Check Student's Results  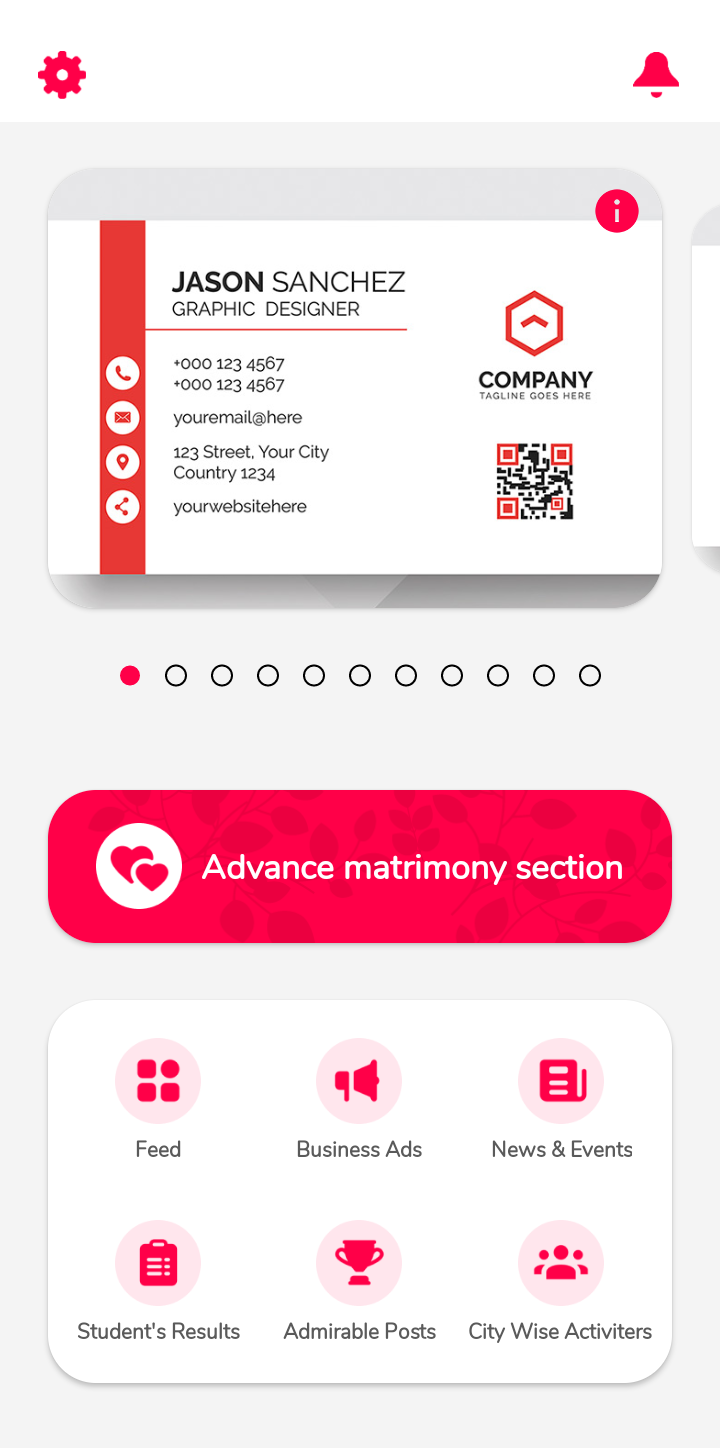pyautogui.click(x=158, y=1282)
